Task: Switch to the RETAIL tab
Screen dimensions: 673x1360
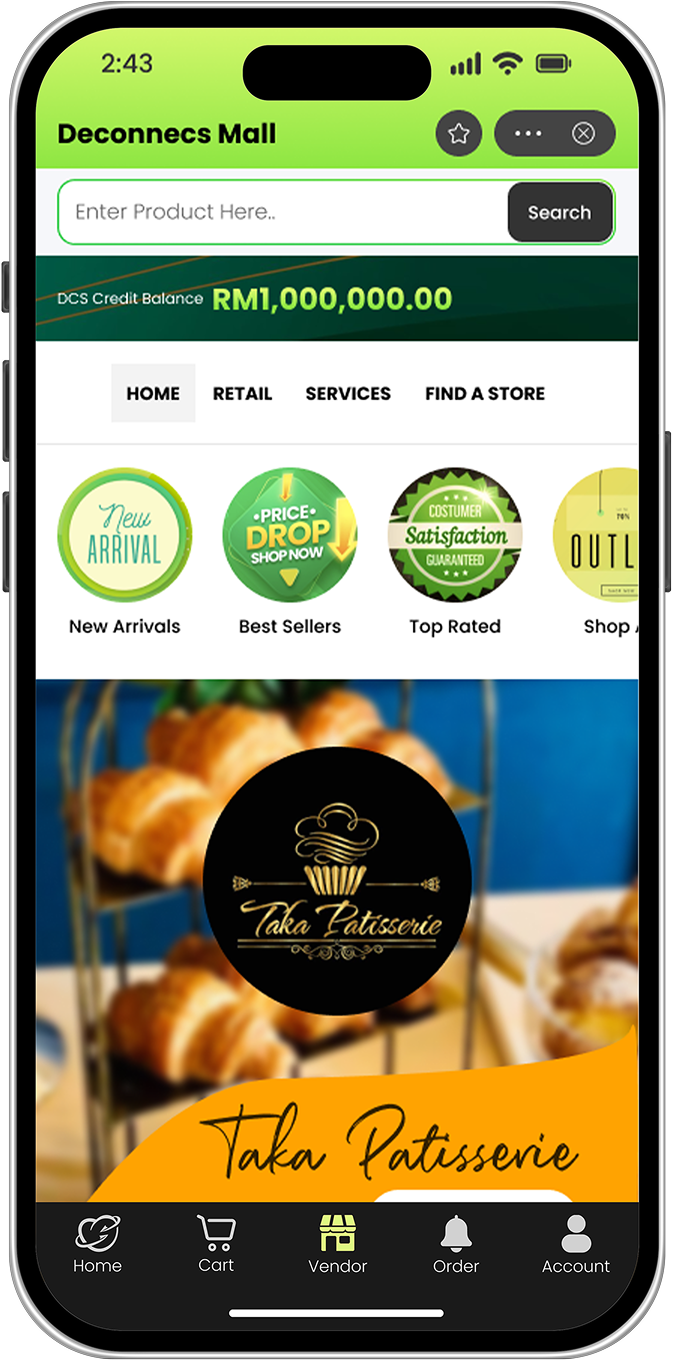Action: (242, 393)
